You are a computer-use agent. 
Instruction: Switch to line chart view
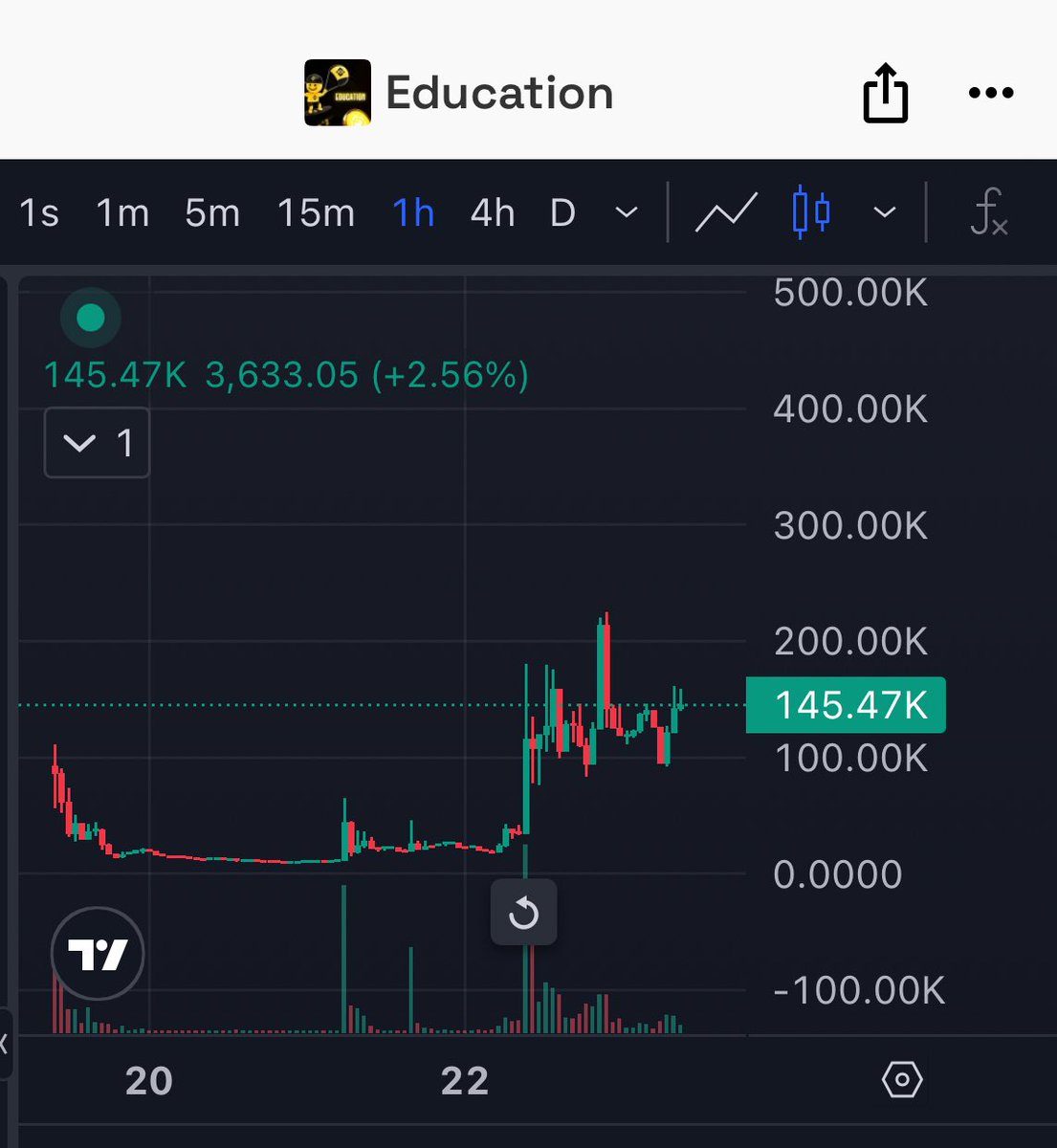point(726,212)
